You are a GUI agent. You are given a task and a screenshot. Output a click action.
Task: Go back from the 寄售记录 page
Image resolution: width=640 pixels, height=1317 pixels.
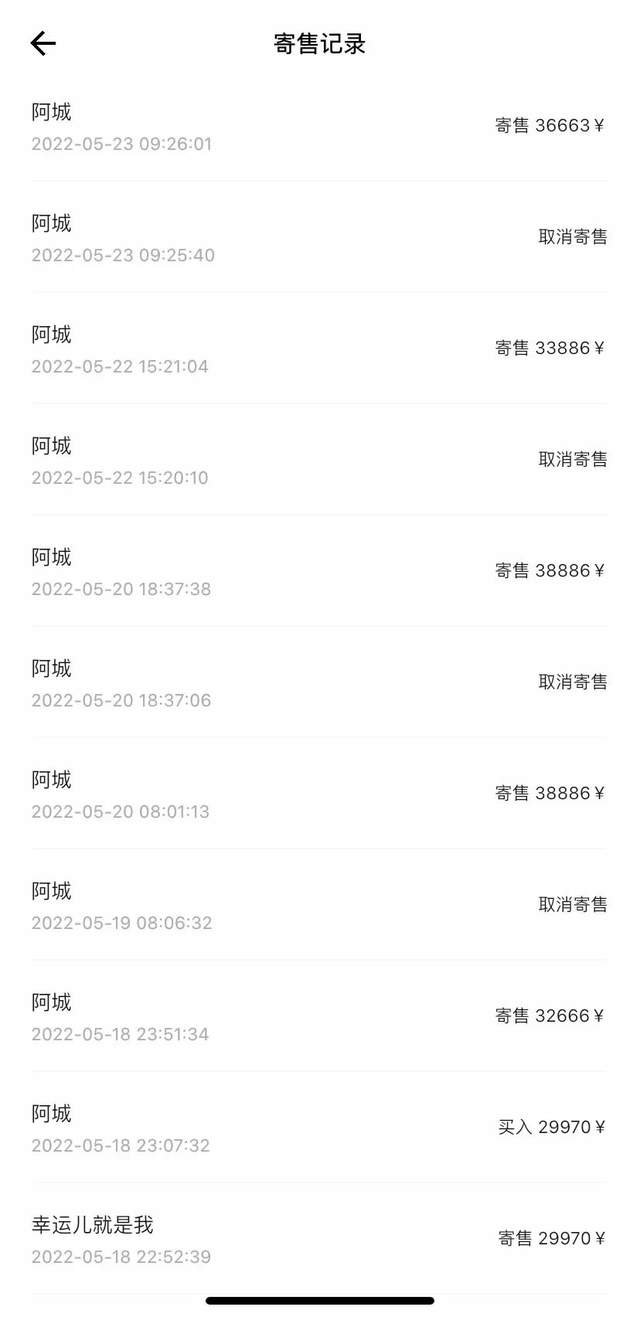point(43,43)
